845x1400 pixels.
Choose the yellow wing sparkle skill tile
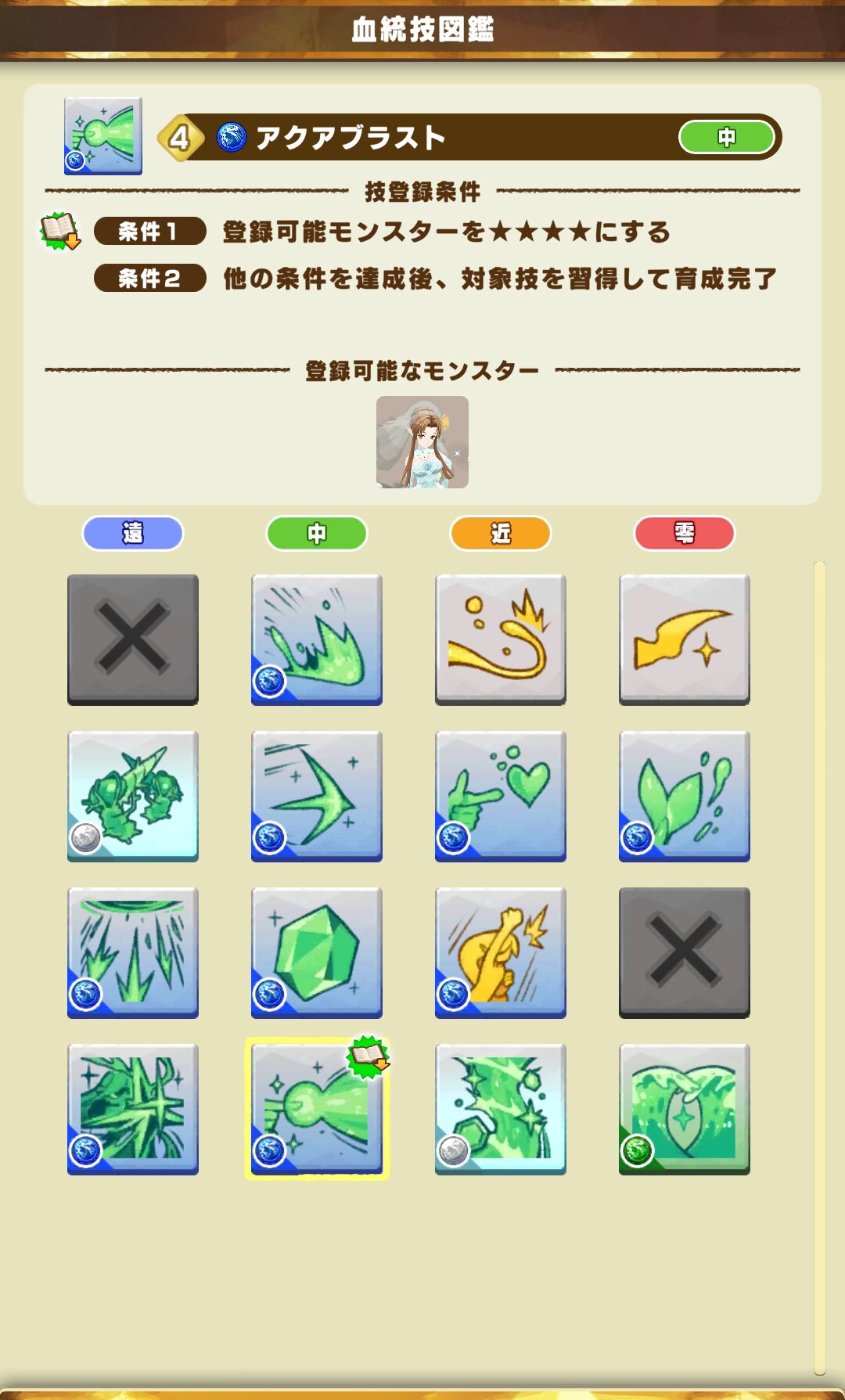[685, 639]
